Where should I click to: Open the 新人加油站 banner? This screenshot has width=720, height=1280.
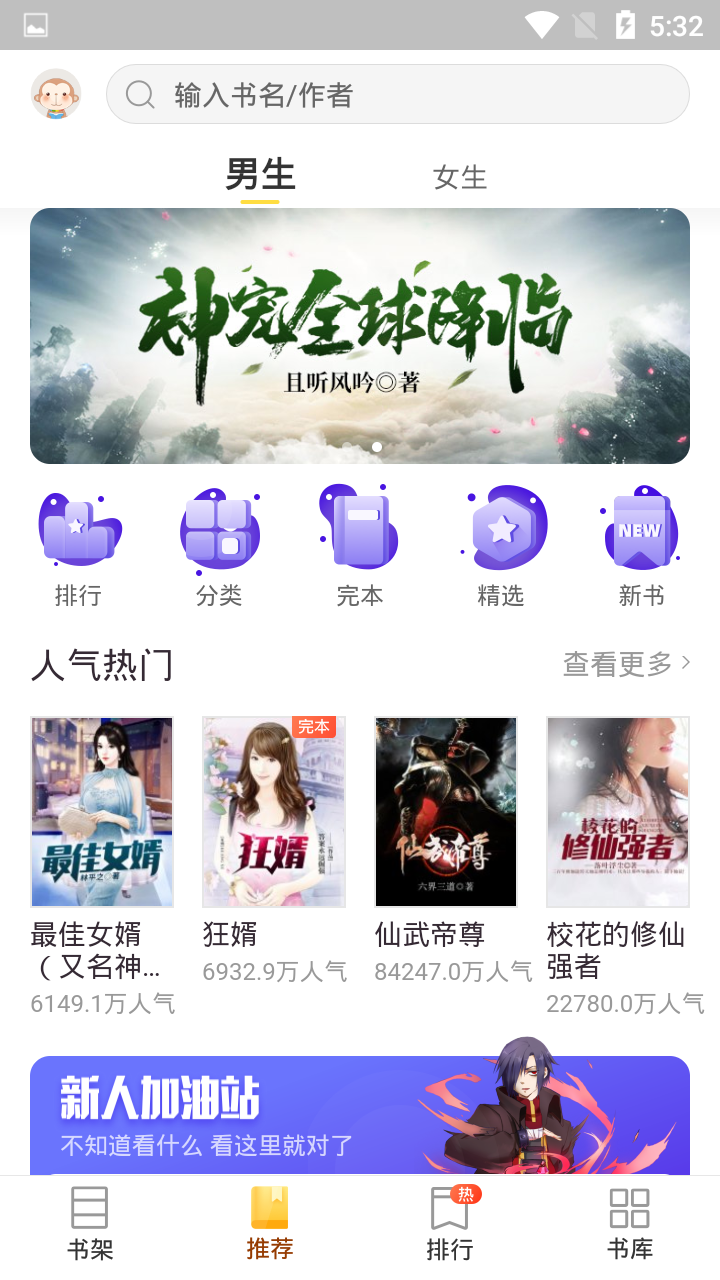tap(360, 1115)
